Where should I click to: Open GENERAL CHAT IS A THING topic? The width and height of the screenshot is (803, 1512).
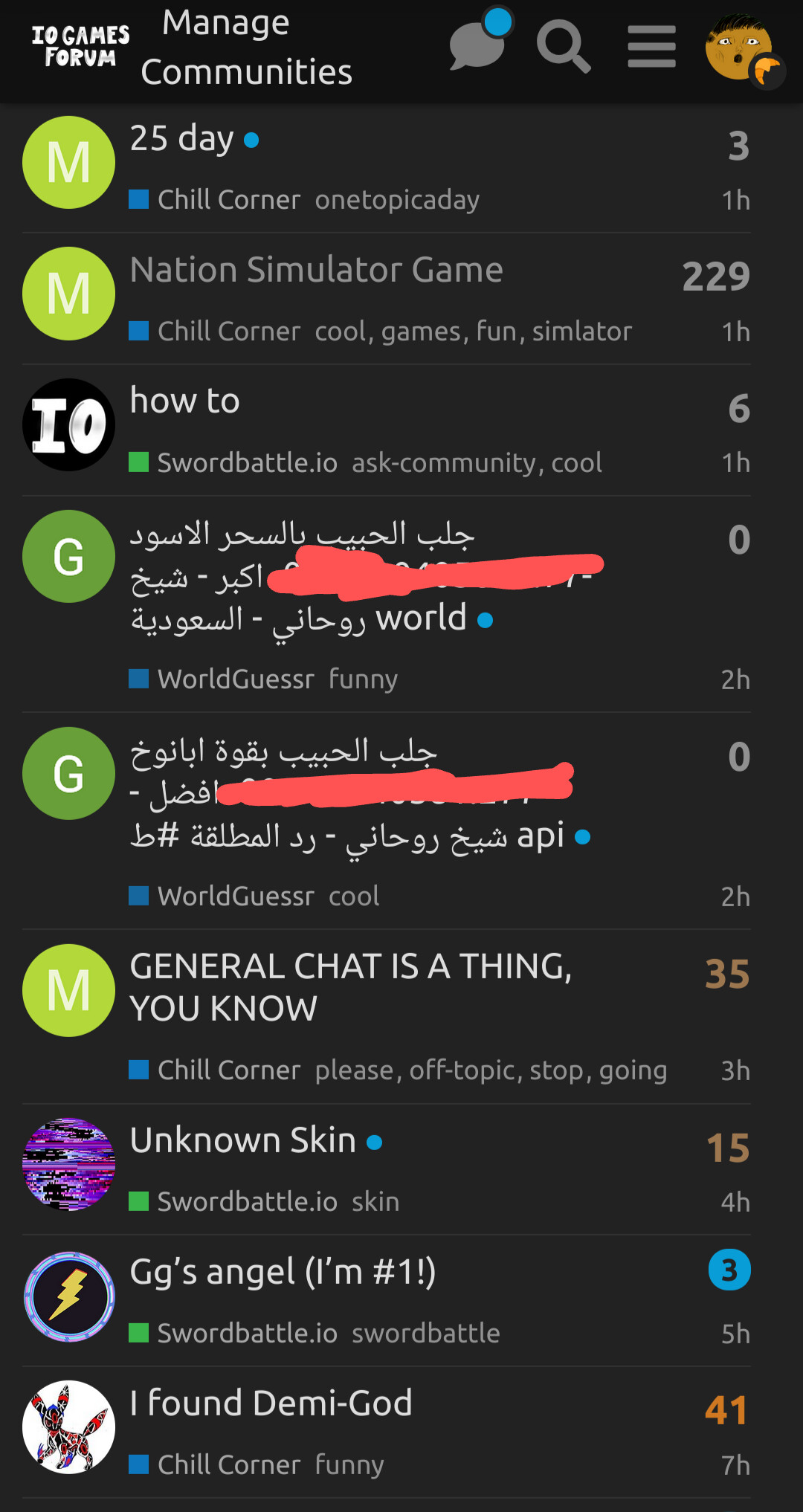click(x=351, y=987)
